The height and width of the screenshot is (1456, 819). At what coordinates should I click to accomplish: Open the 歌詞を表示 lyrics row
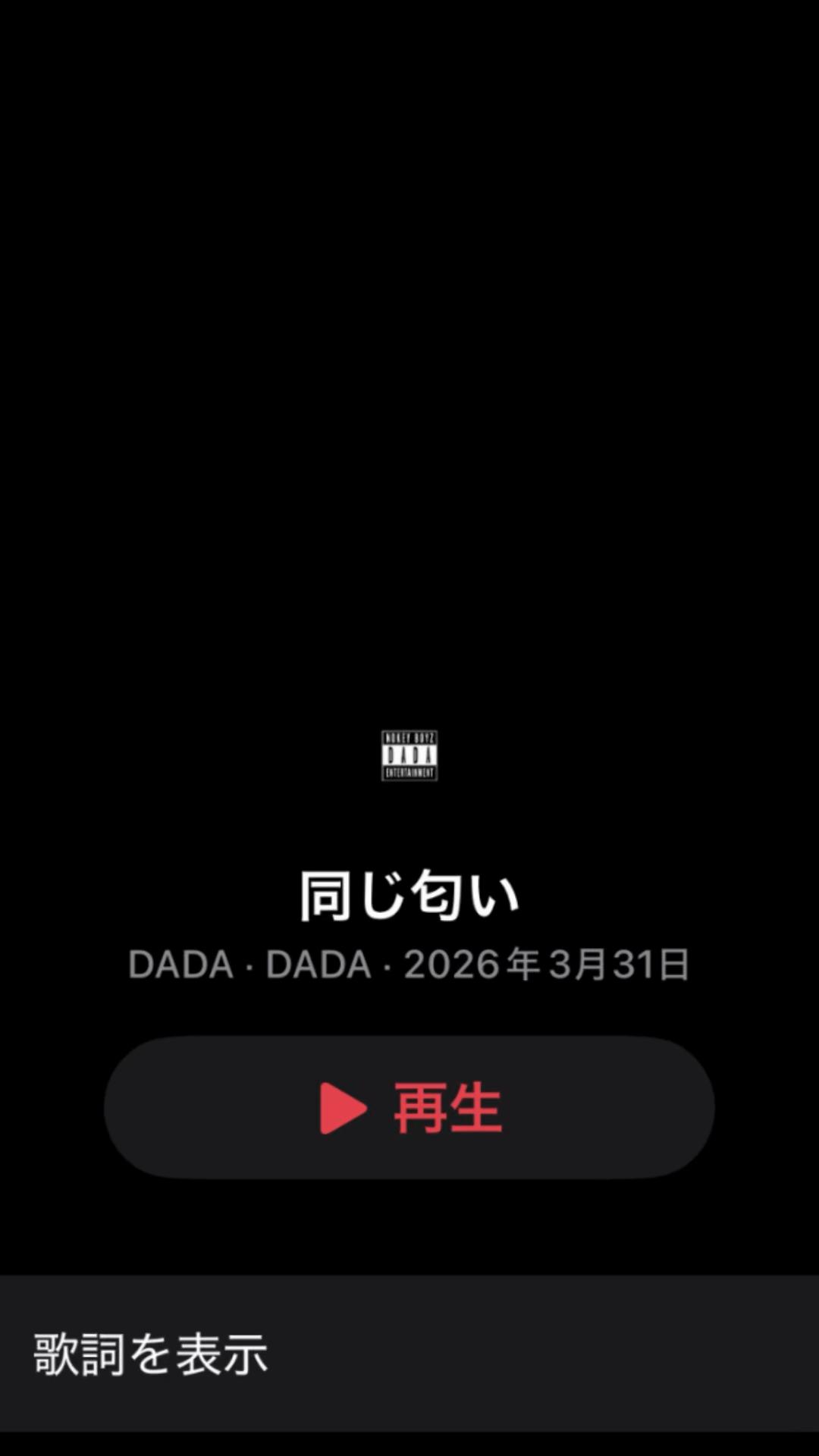click(x=409, y=1354)
